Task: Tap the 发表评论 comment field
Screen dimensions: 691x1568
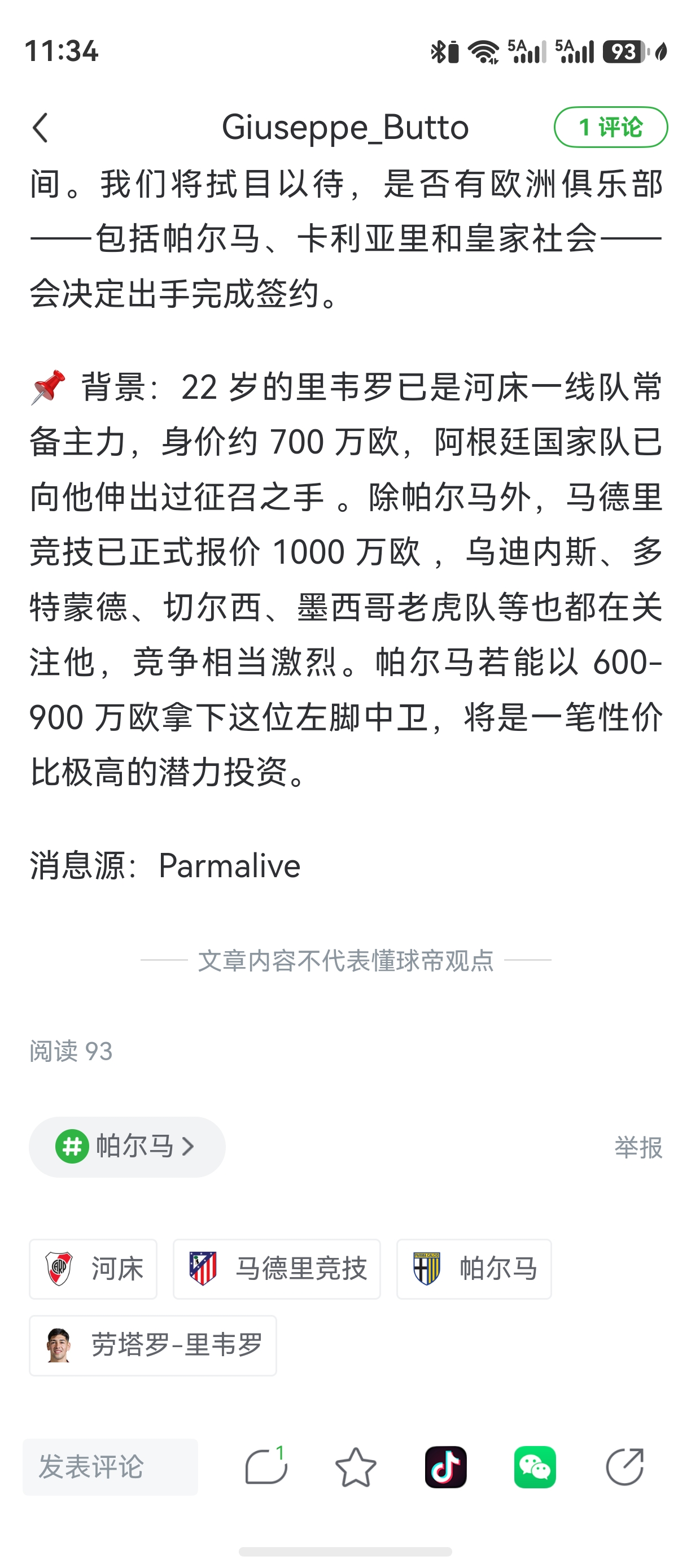Action: [110, 1467]
